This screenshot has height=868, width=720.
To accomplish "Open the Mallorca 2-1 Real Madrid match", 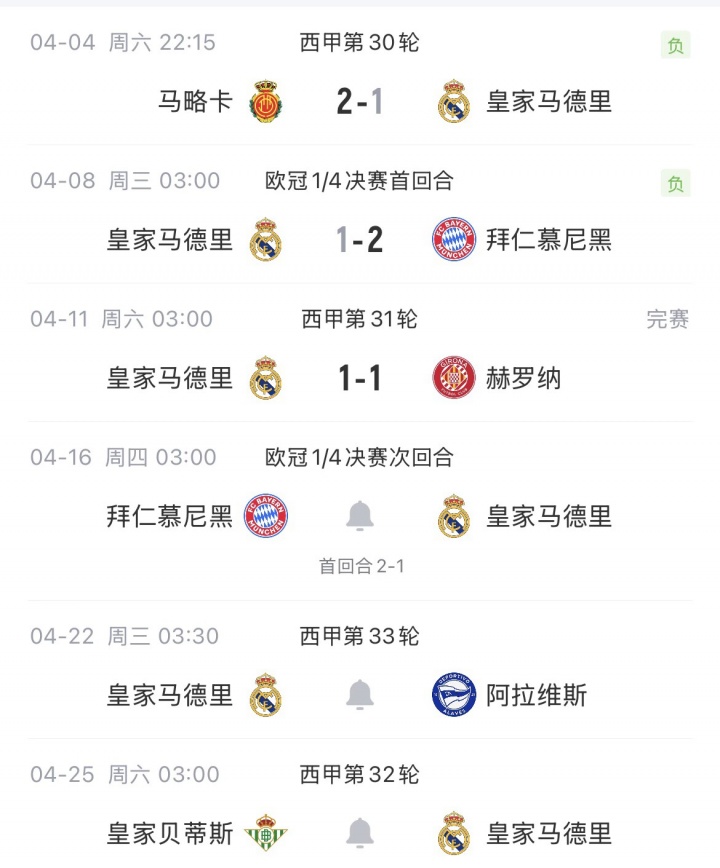I will 360,101.
